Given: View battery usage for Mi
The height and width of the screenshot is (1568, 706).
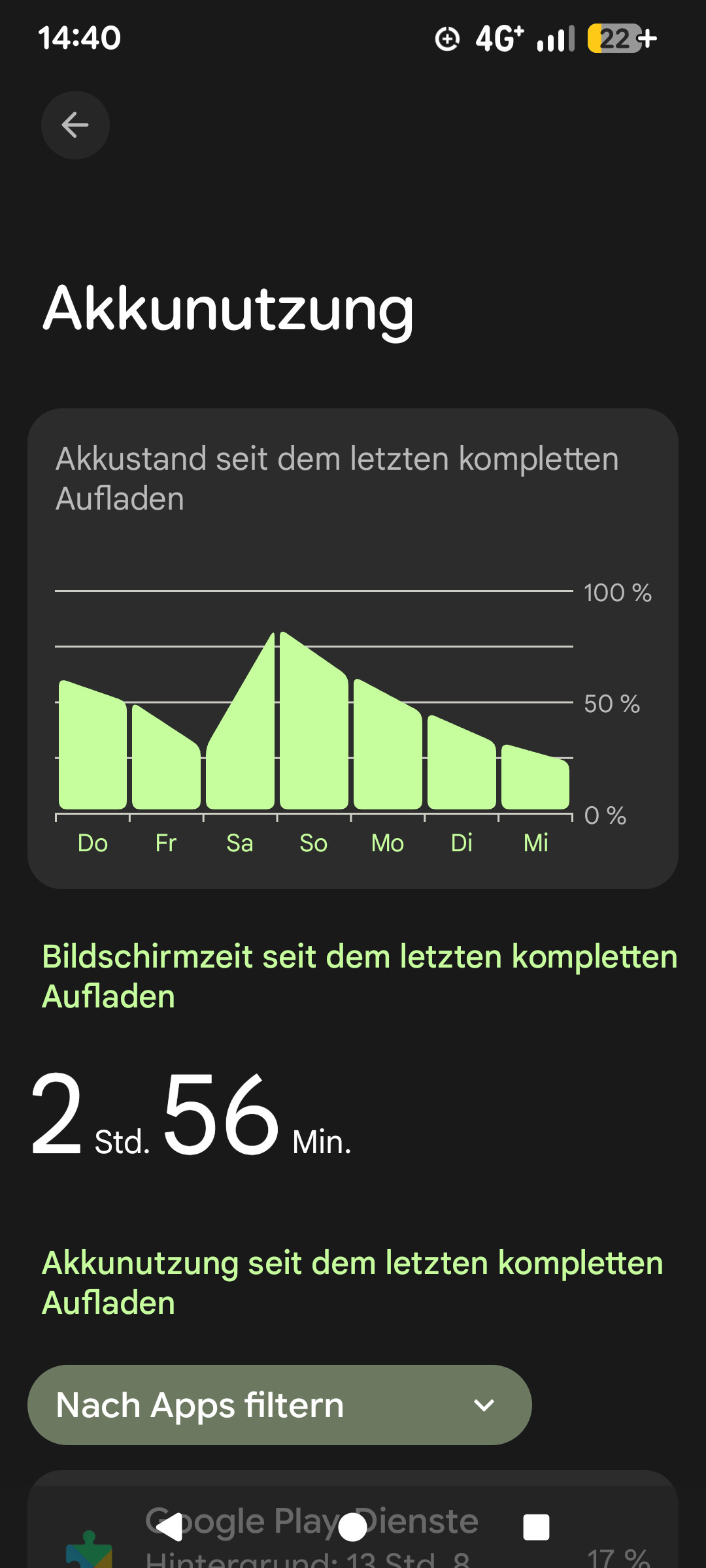Looking at the screenshot, I should coord(535,777).
